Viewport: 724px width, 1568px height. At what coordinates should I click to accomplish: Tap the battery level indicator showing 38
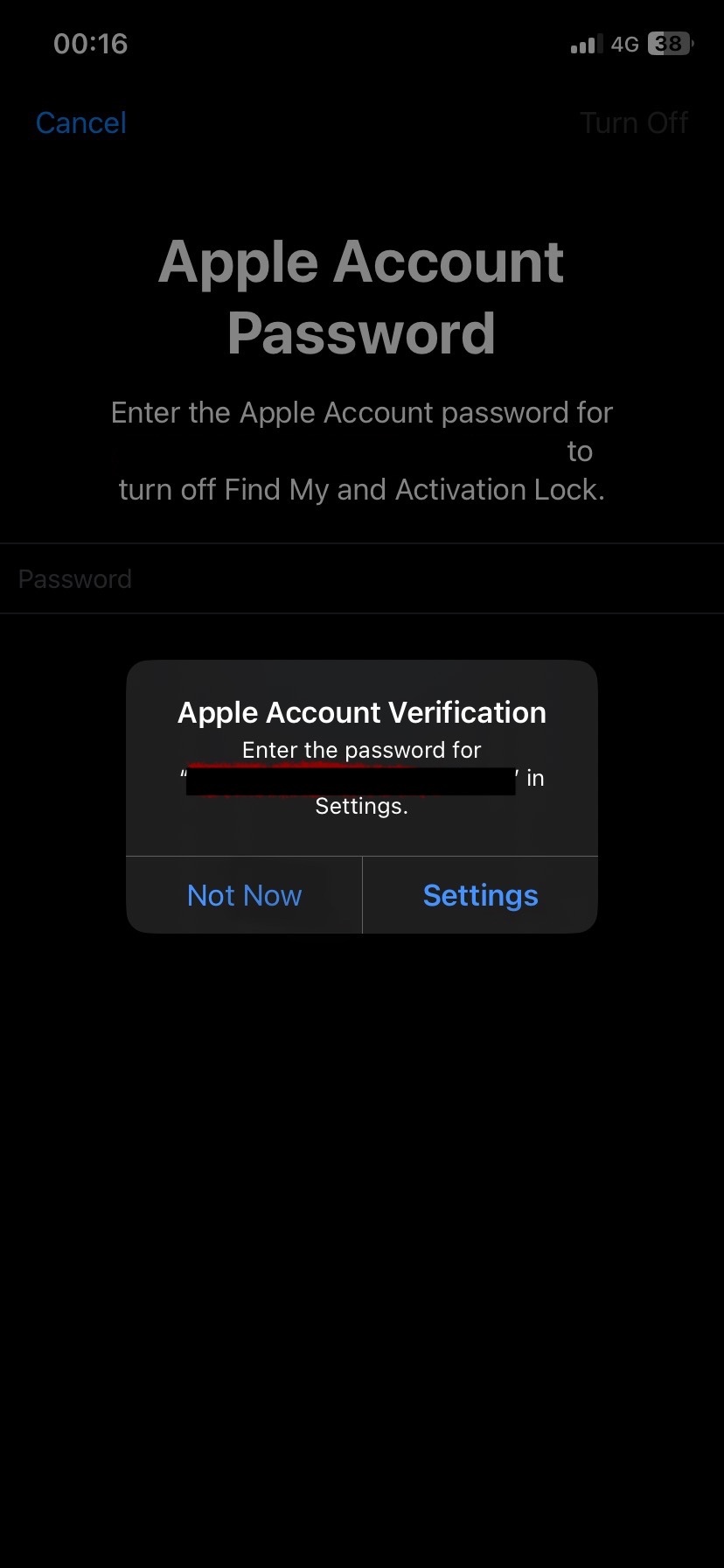tap(670, 44)
